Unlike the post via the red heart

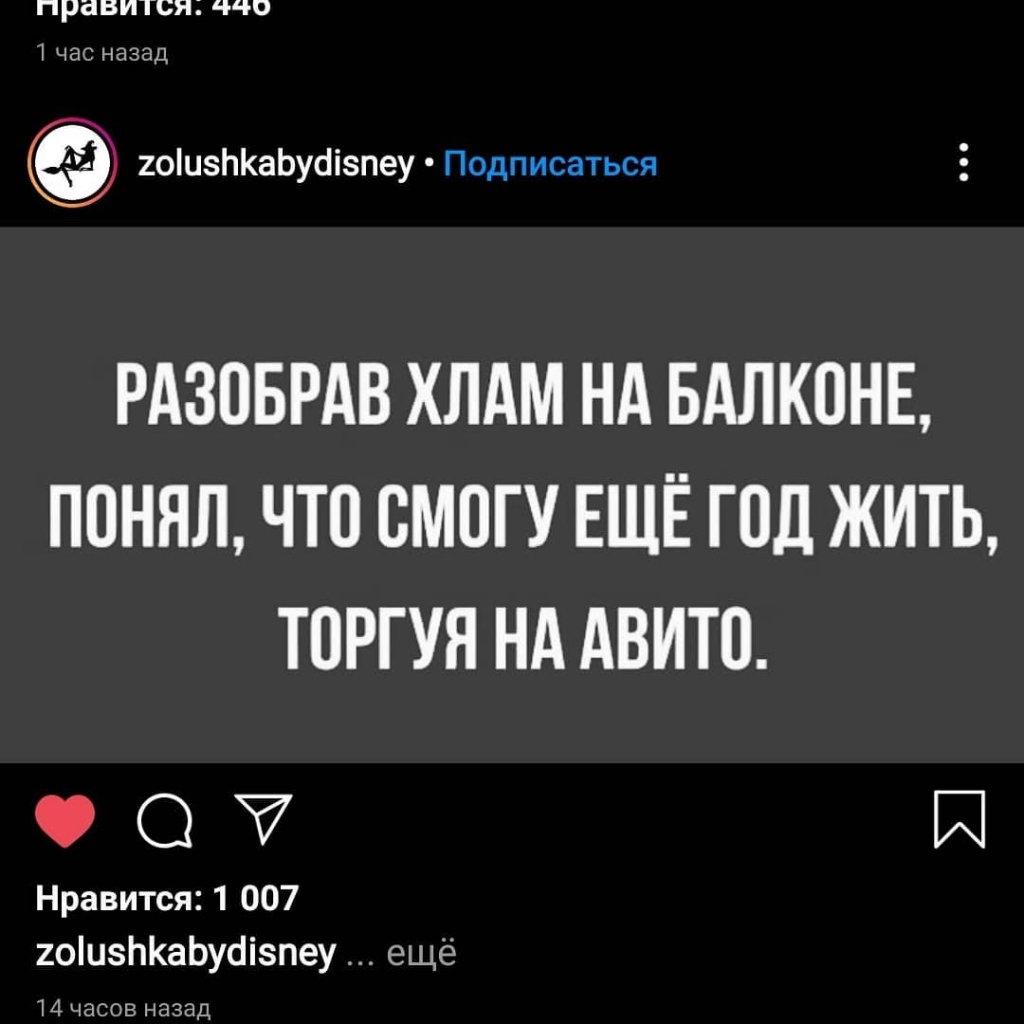point(65,820)
